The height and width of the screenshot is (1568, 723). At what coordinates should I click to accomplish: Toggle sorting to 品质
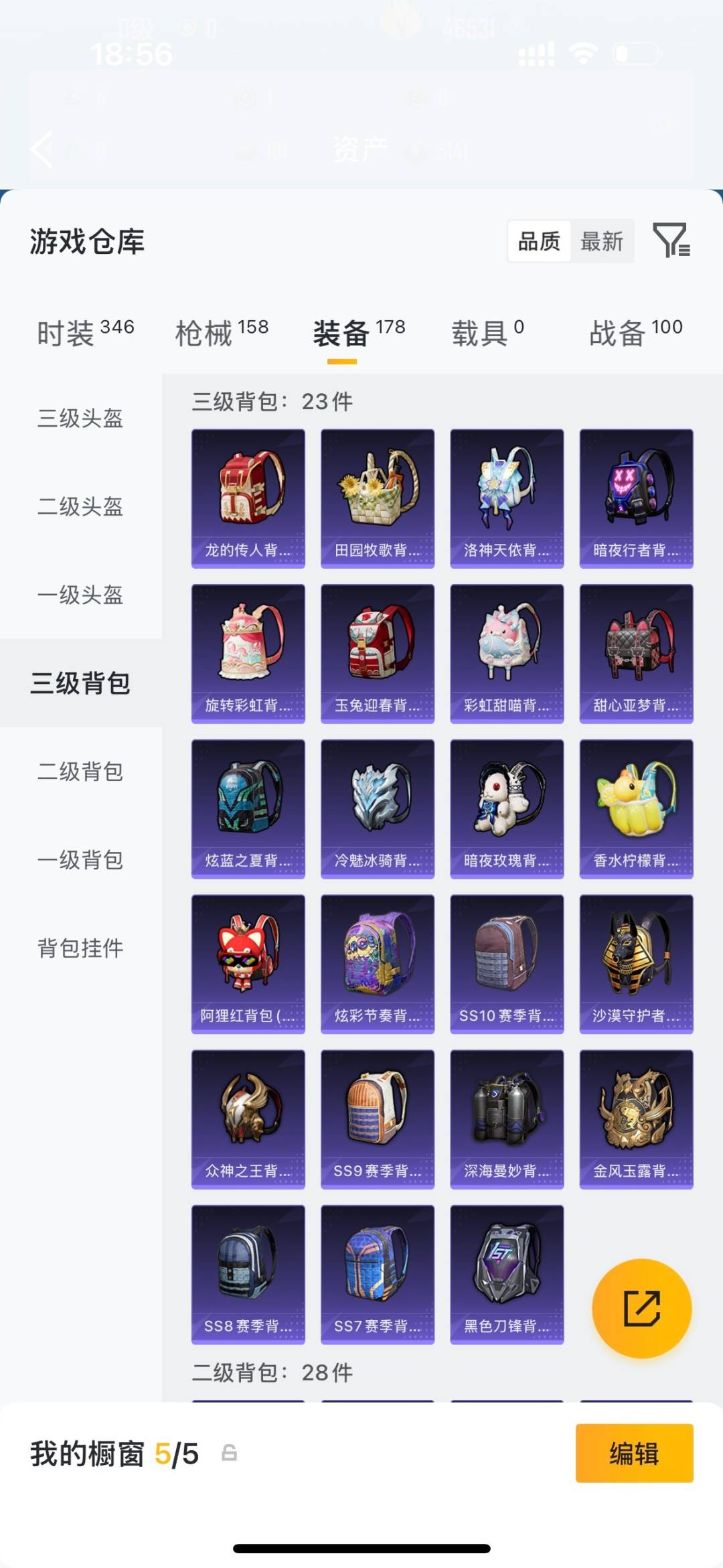540,242
